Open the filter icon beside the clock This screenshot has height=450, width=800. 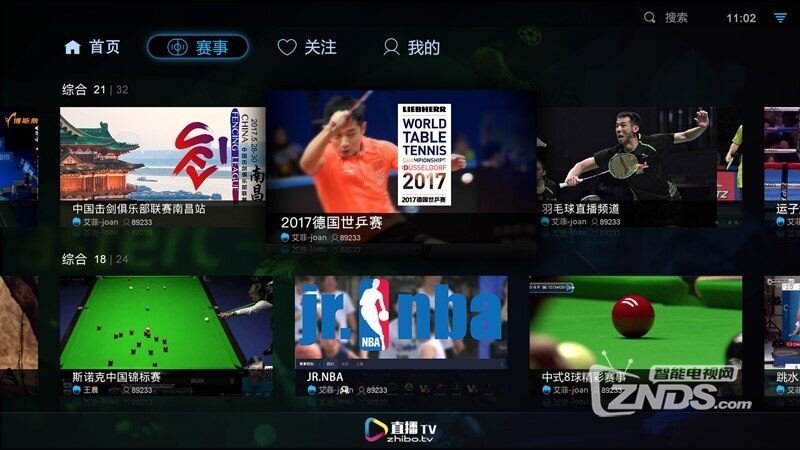click(780, 18)
